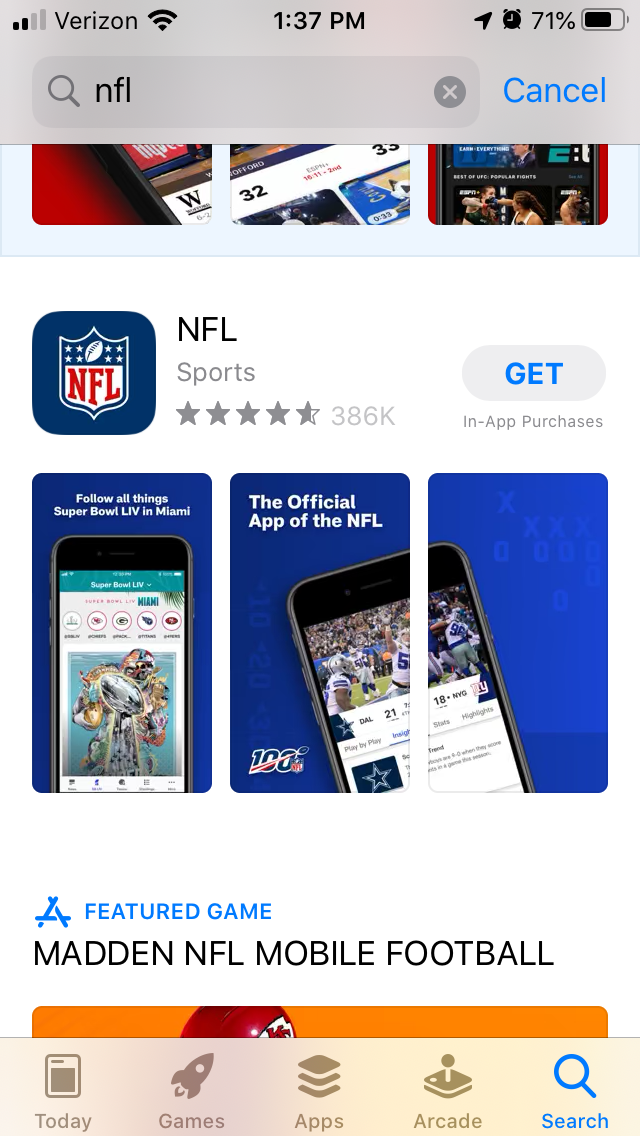The width and height of the screenshot is (640, 1136).
Task: Switch to the Arcade tab
Action: (447, 1092)
